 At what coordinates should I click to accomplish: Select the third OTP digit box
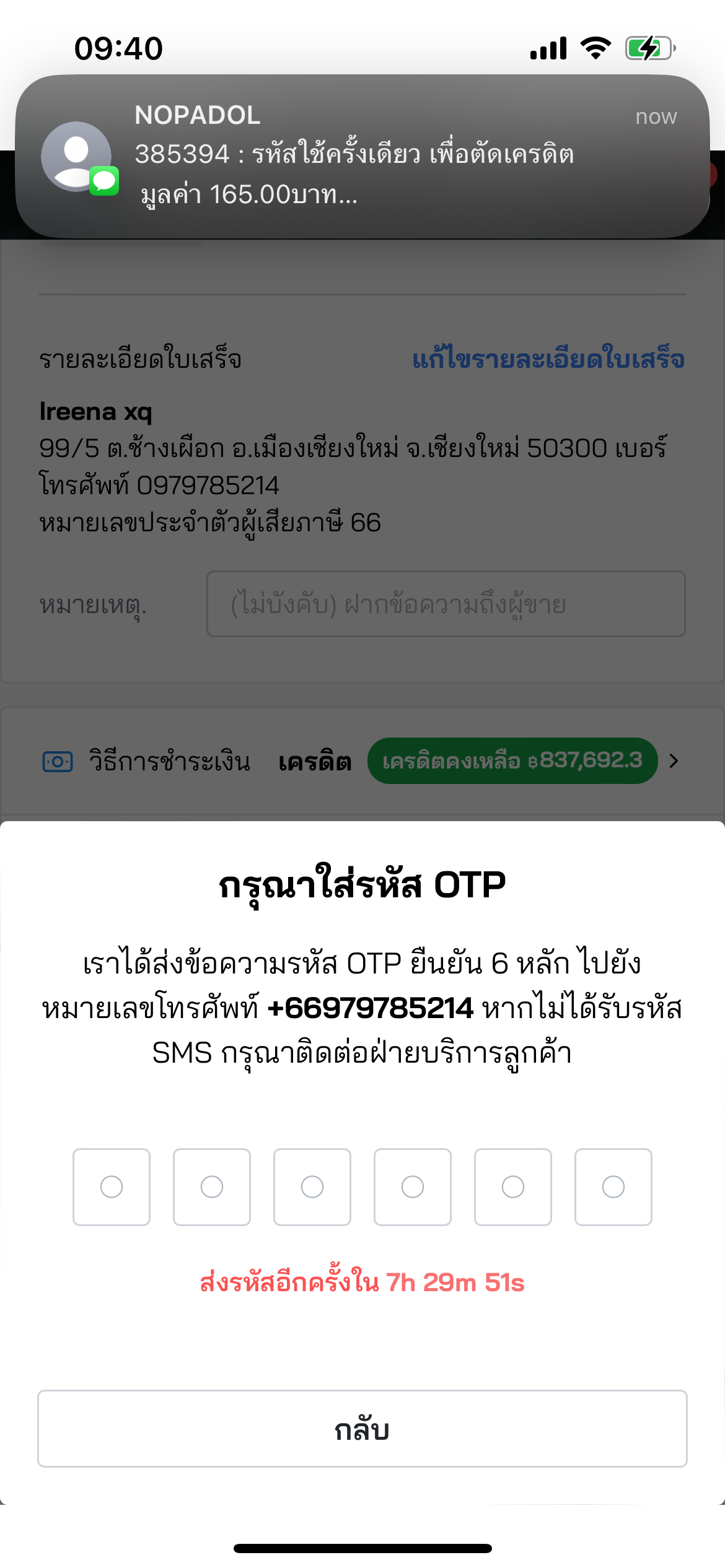tap(312, 1187)
